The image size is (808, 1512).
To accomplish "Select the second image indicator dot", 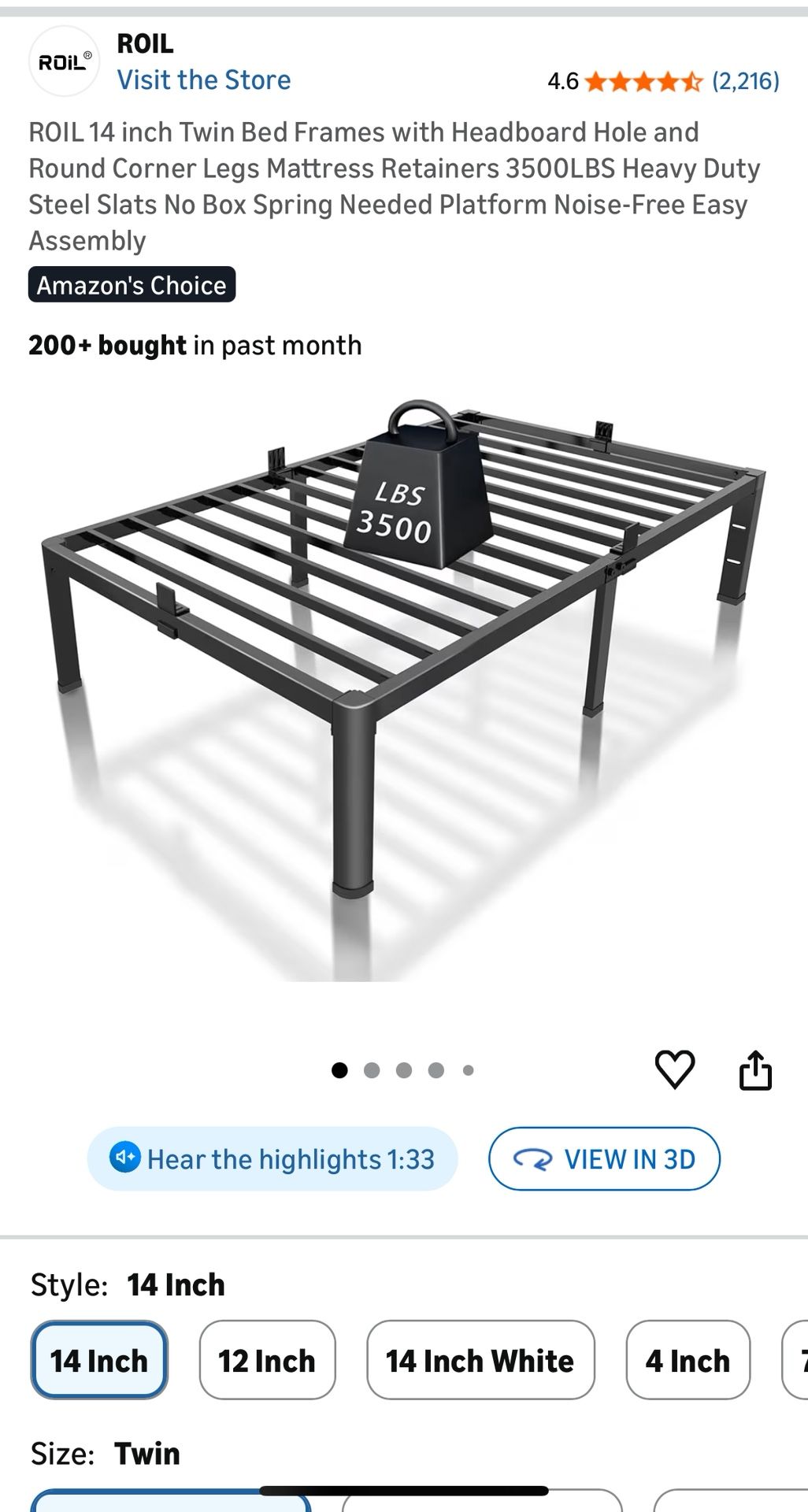I will [372, 1068].
